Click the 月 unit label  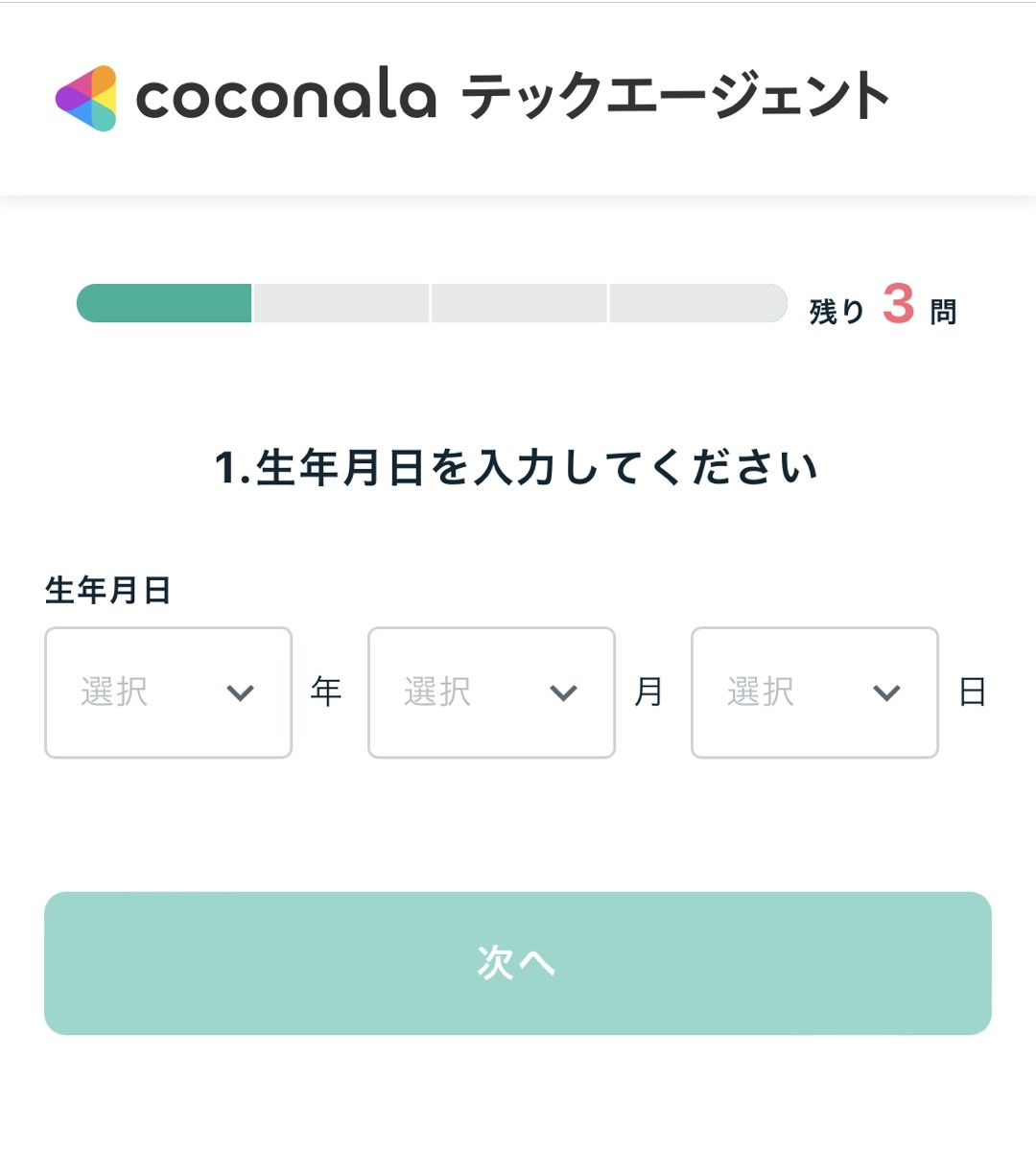[648, 692]
